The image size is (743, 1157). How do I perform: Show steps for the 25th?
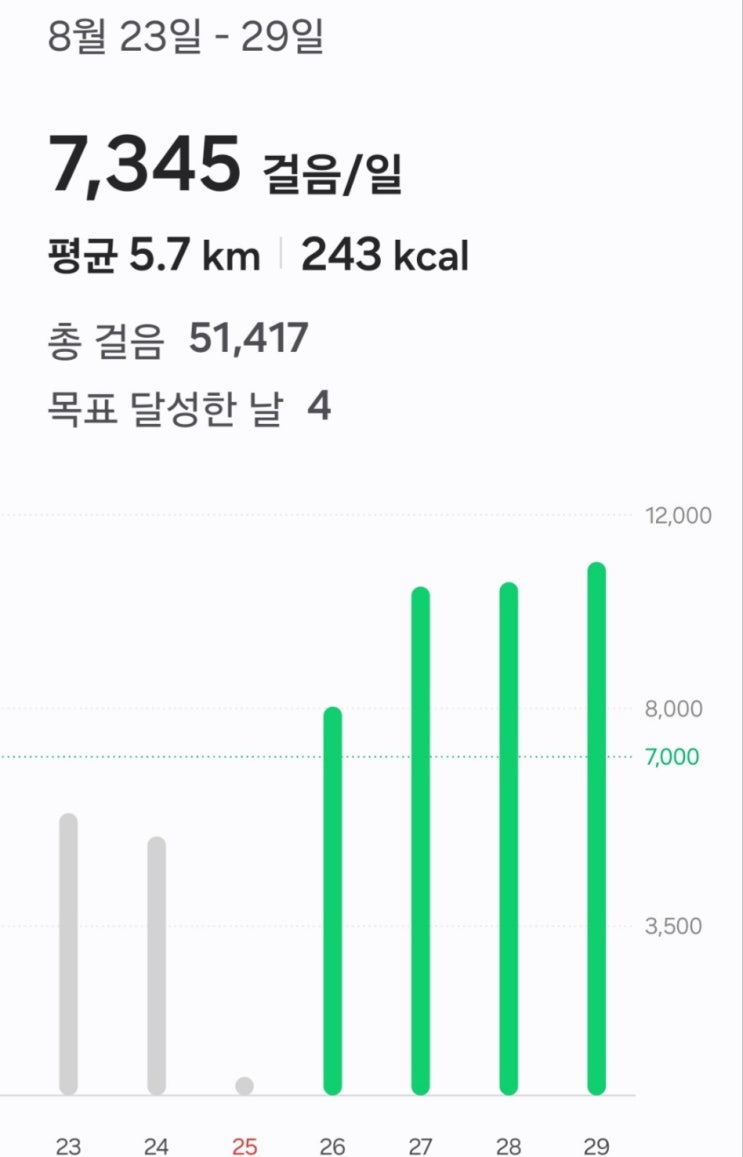coord(244,1086)
